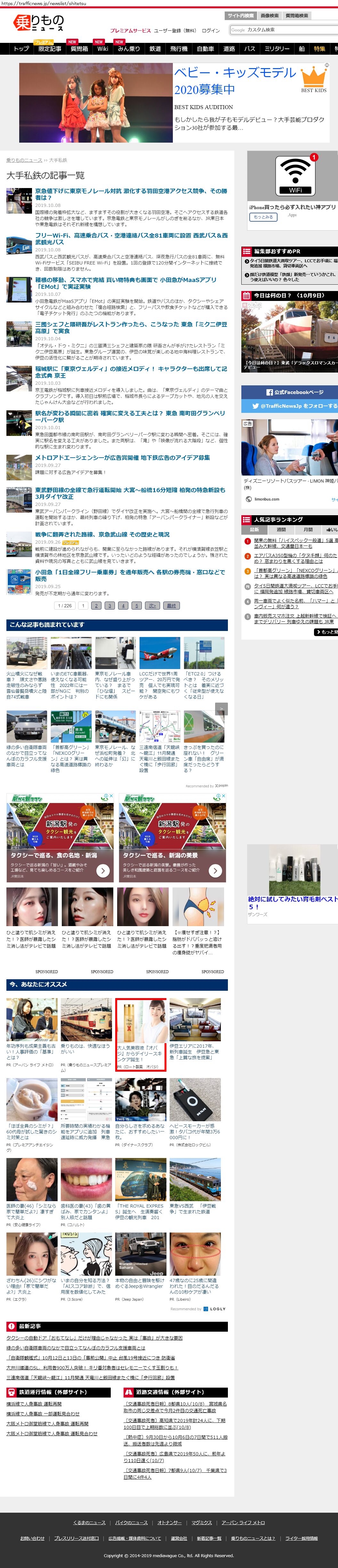The image size is (338, 1568).
Task: Open the 鉄道 category tab
Action: click(155, 49)
